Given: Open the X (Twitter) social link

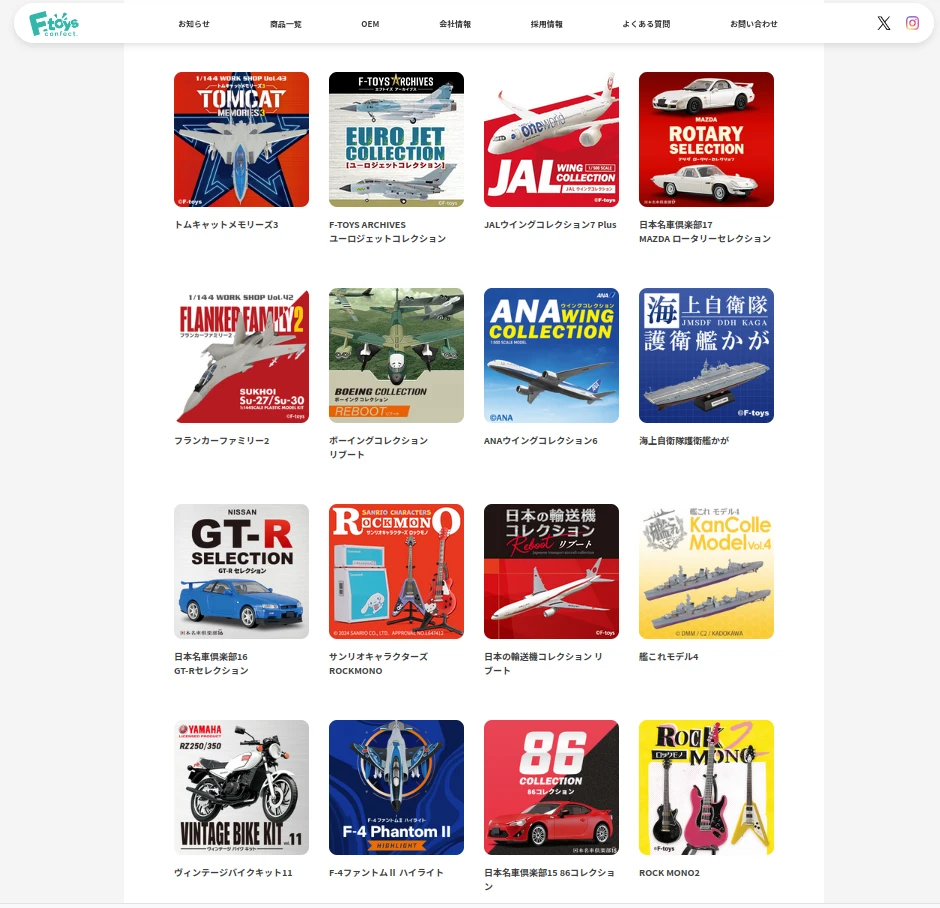Looking at the screenshot, I should (x=883, y=23).
